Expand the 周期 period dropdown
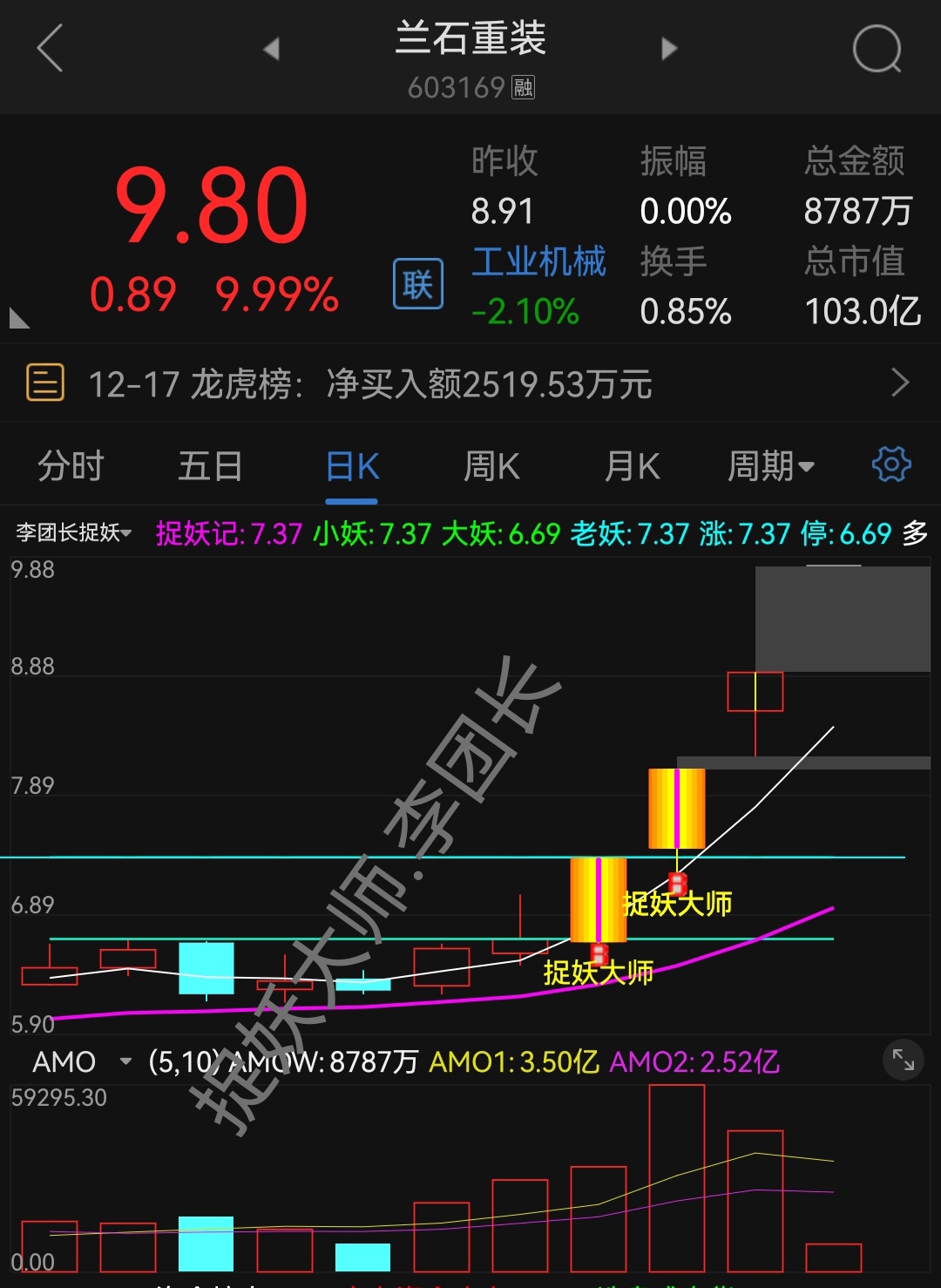This screenshot has width=941, height=1288. pos(771,466)
